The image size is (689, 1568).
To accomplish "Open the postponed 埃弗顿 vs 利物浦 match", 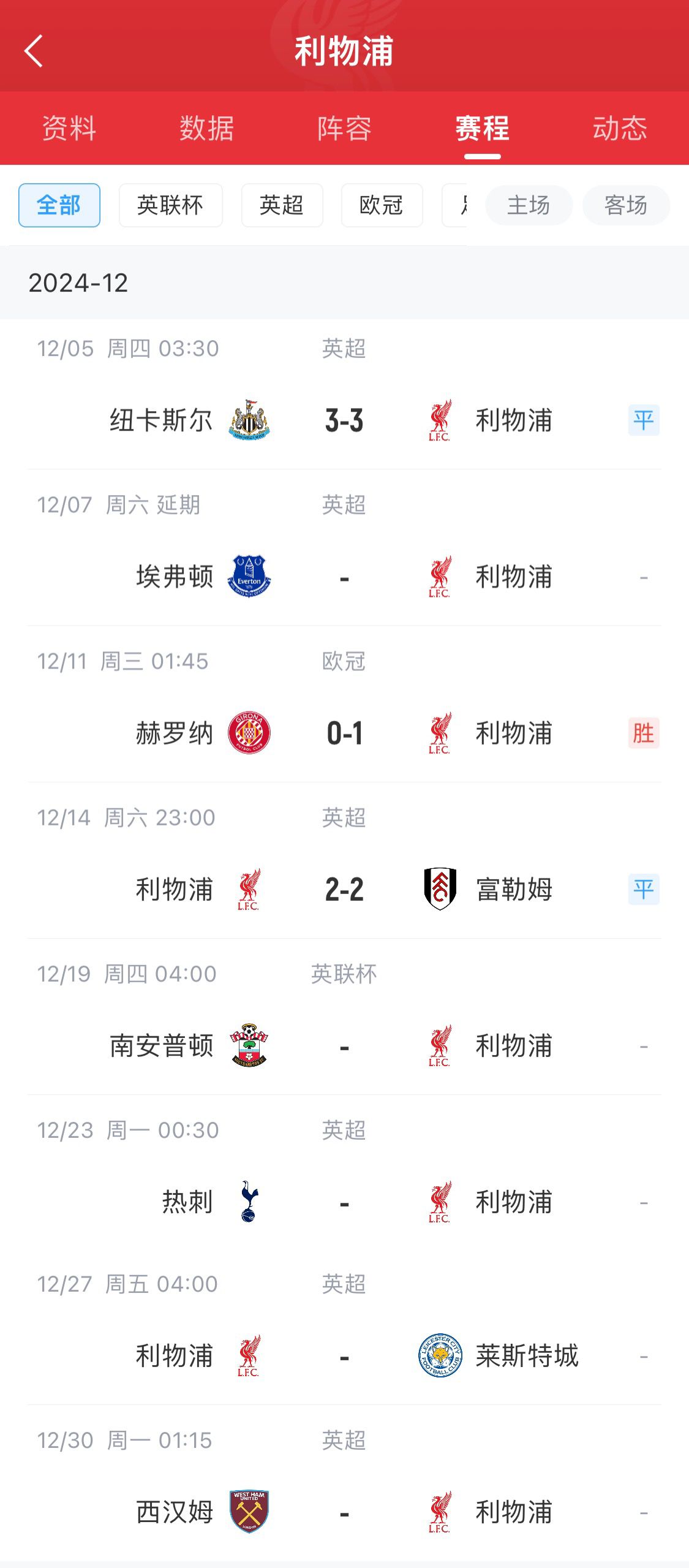I will [344, 577].
